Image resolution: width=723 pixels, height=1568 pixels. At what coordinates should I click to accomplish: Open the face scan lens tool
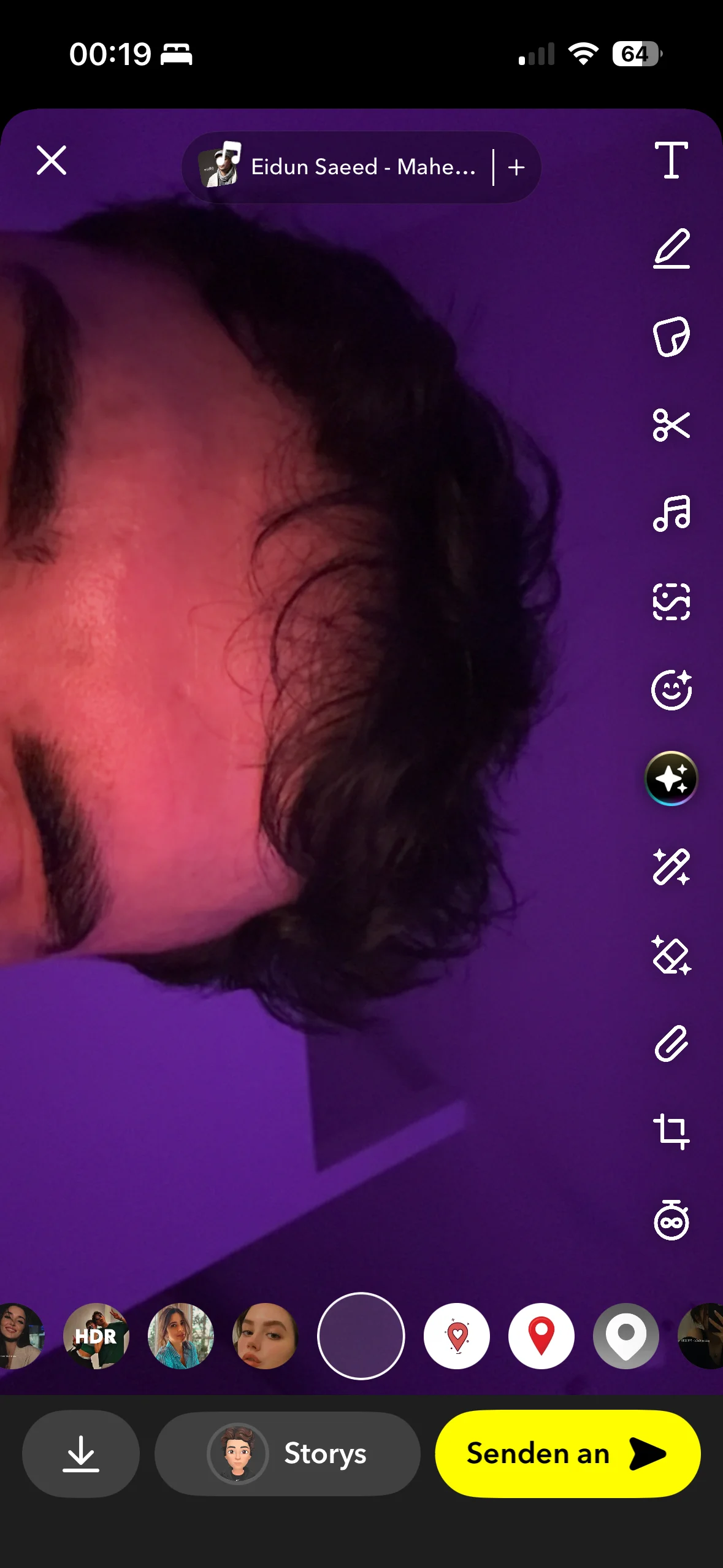[671, 602]
